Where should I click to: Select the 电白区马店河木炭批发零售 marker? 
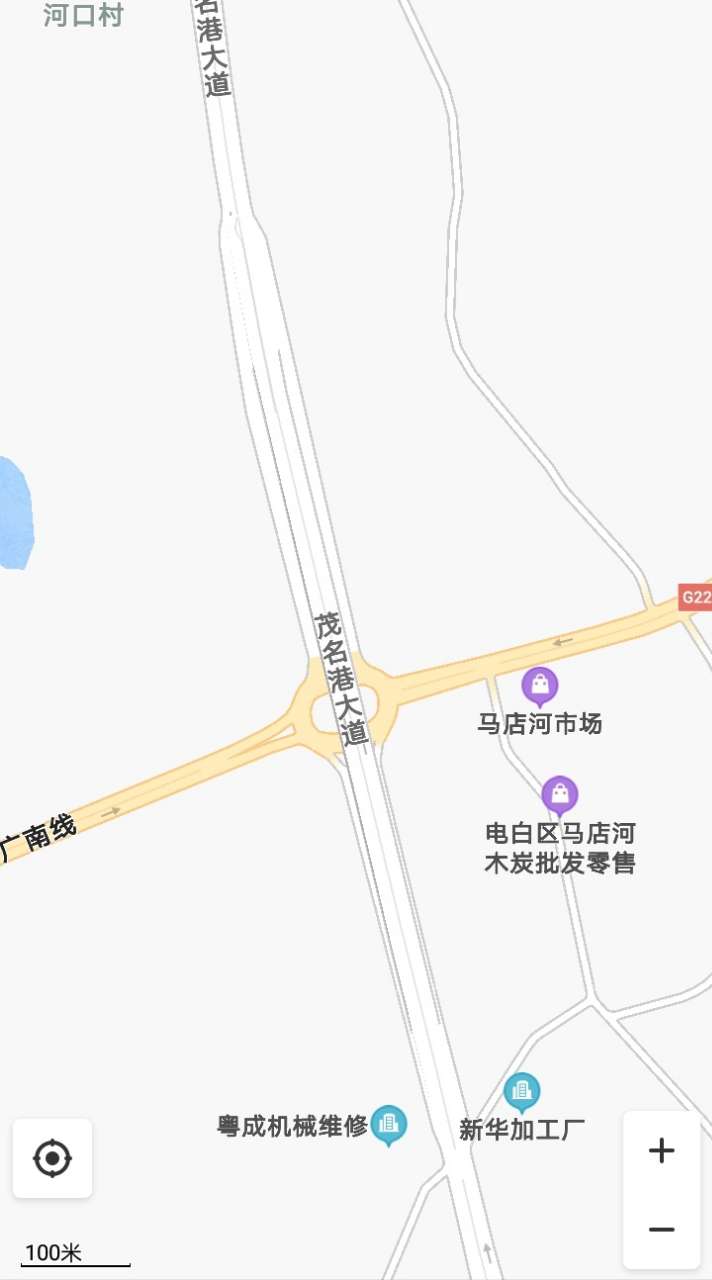(560, 795)
